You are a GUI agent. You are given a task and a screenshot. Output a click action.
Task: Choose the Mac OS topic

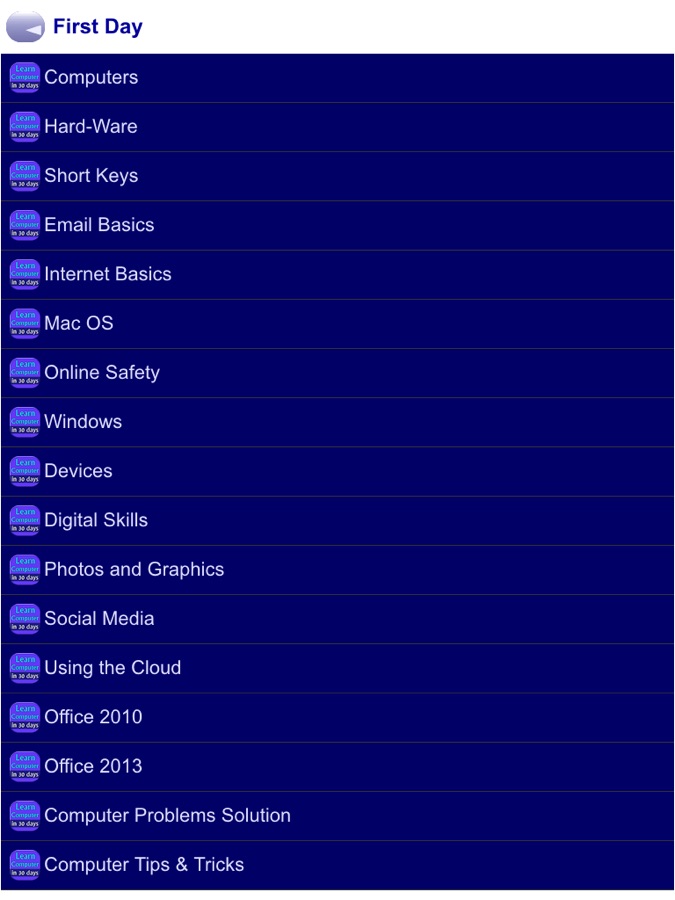(x=79, y=323)
